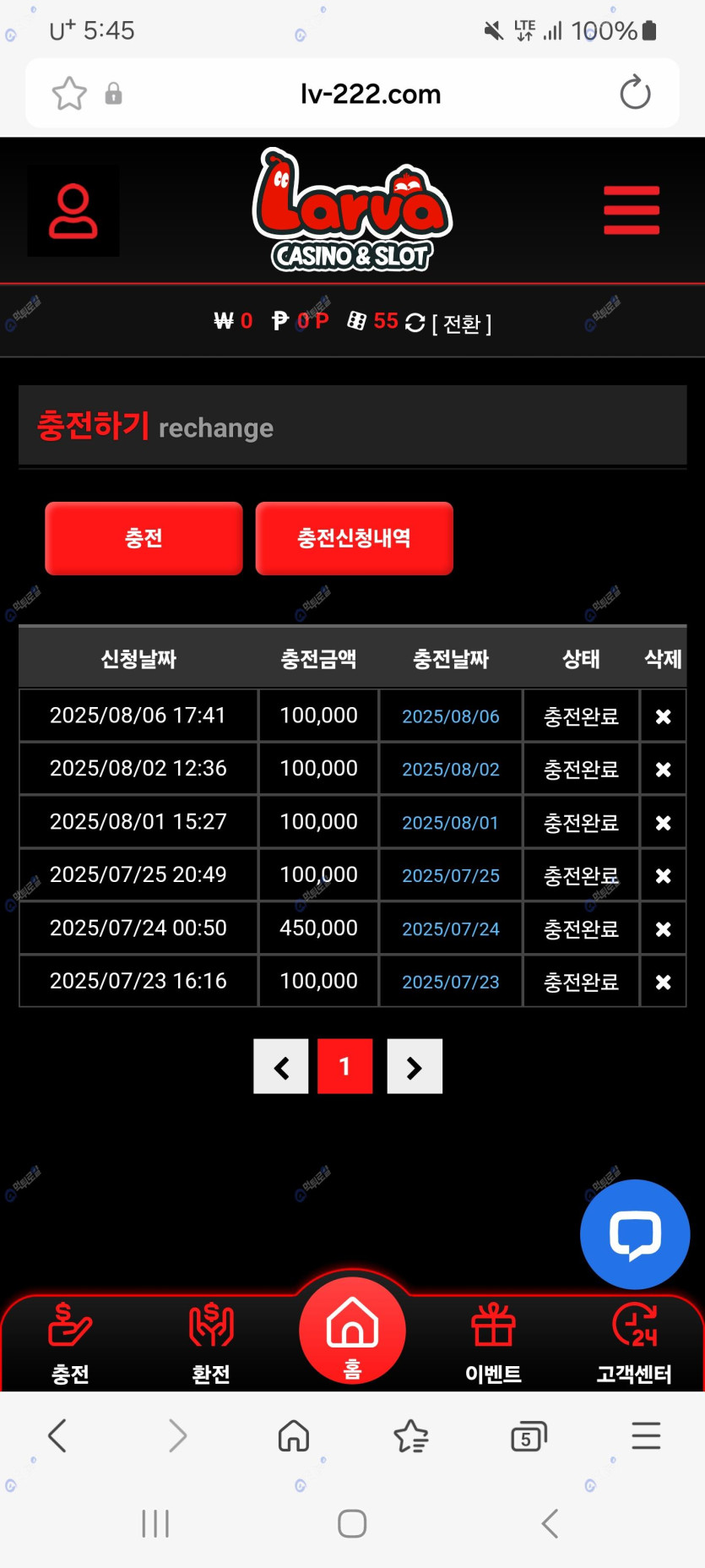Select the 충전 button

click(144, 538)
